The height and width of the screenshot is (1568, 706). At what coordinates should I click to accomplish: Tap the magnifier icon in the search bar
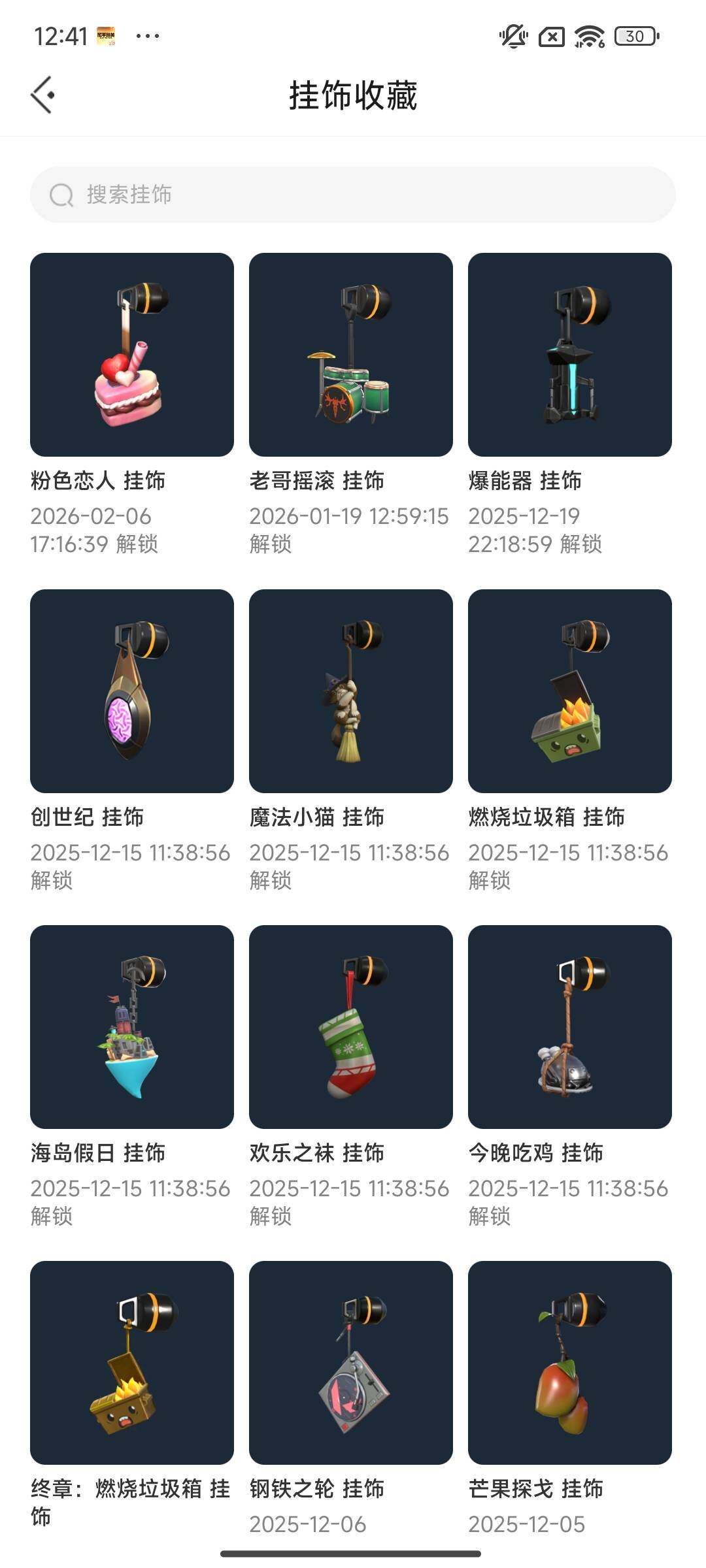(x=59, y=194)
